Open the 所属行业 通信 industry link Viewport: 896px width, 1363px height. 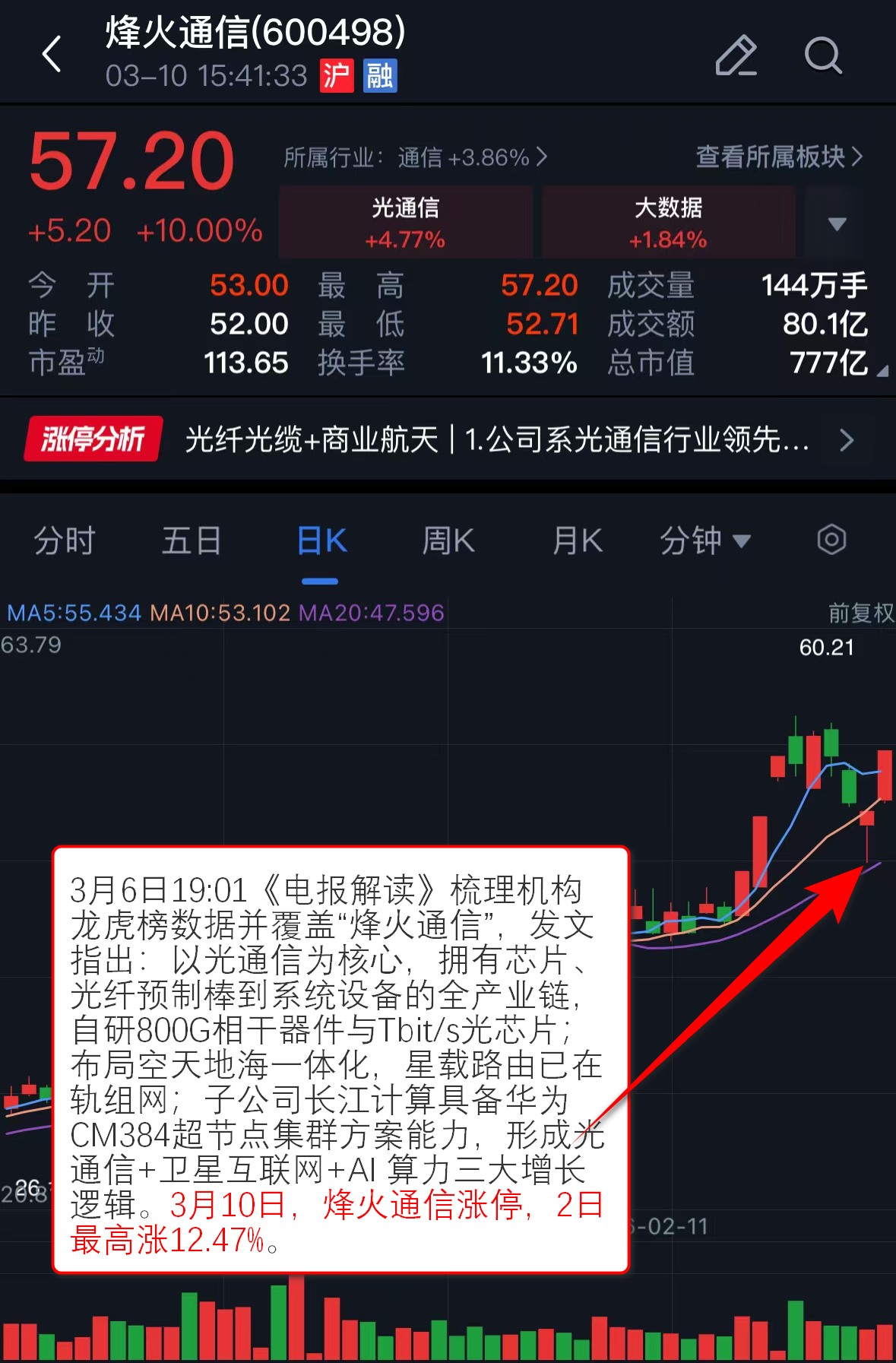click(415, 157)
